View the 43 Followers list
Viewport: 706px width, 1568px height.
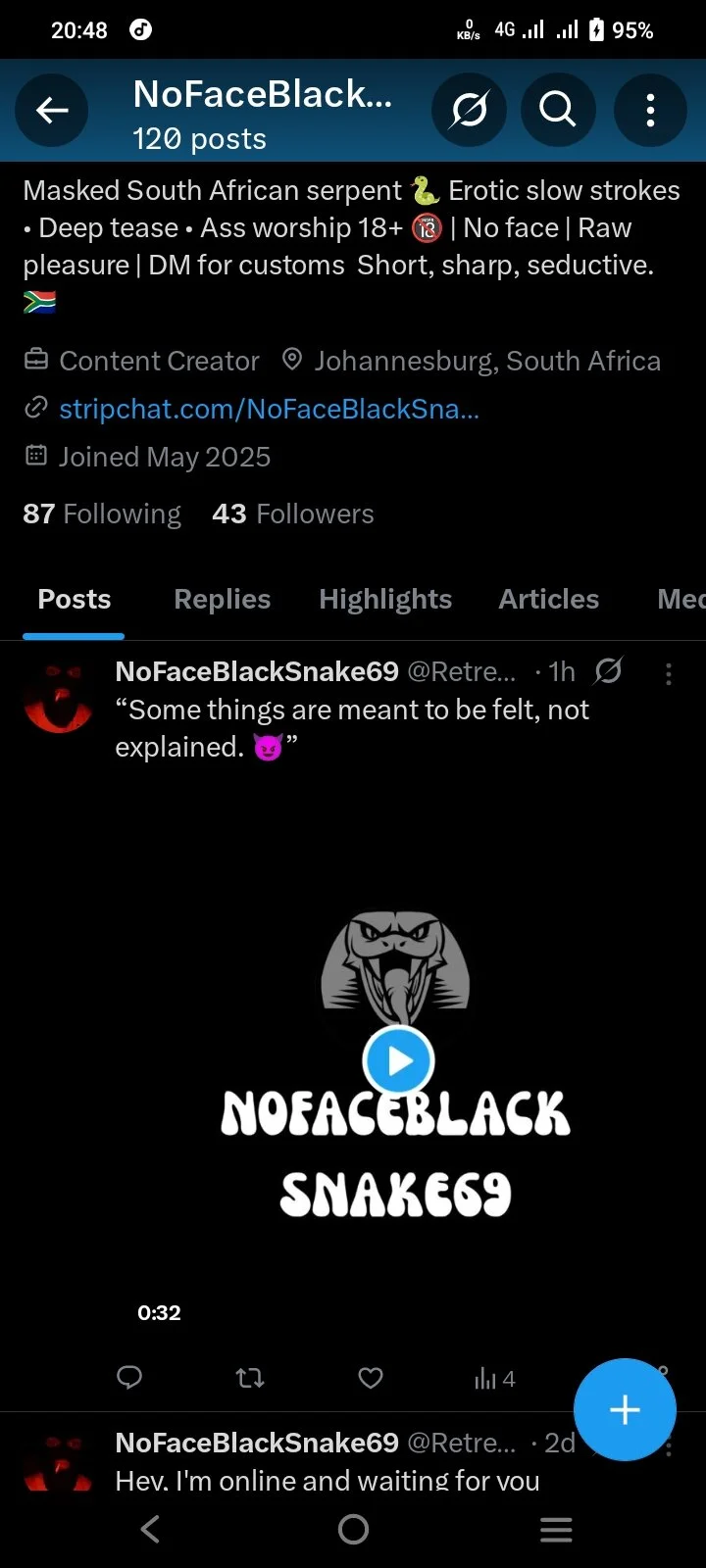[x=293, y=514]
